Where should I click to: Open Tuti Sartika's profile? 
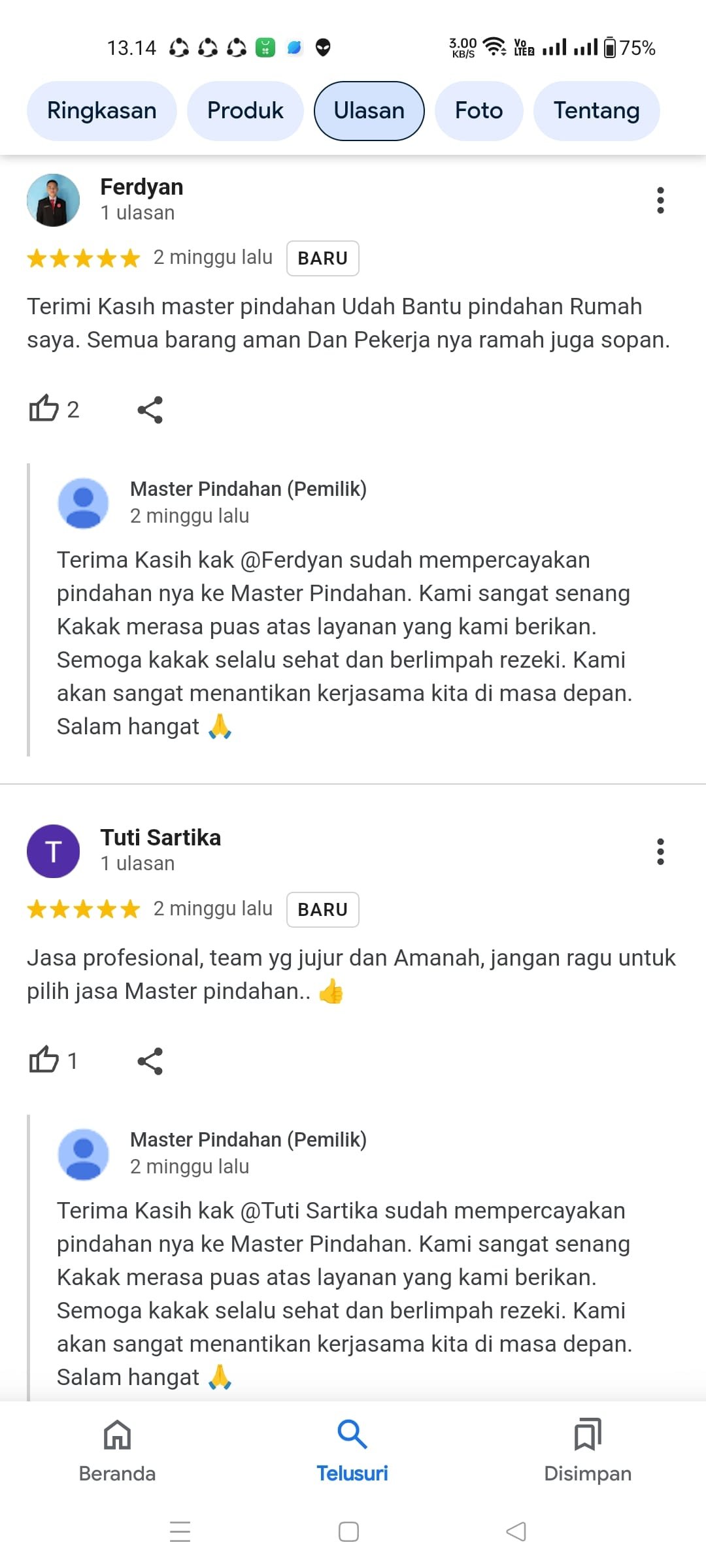(53, 851)
